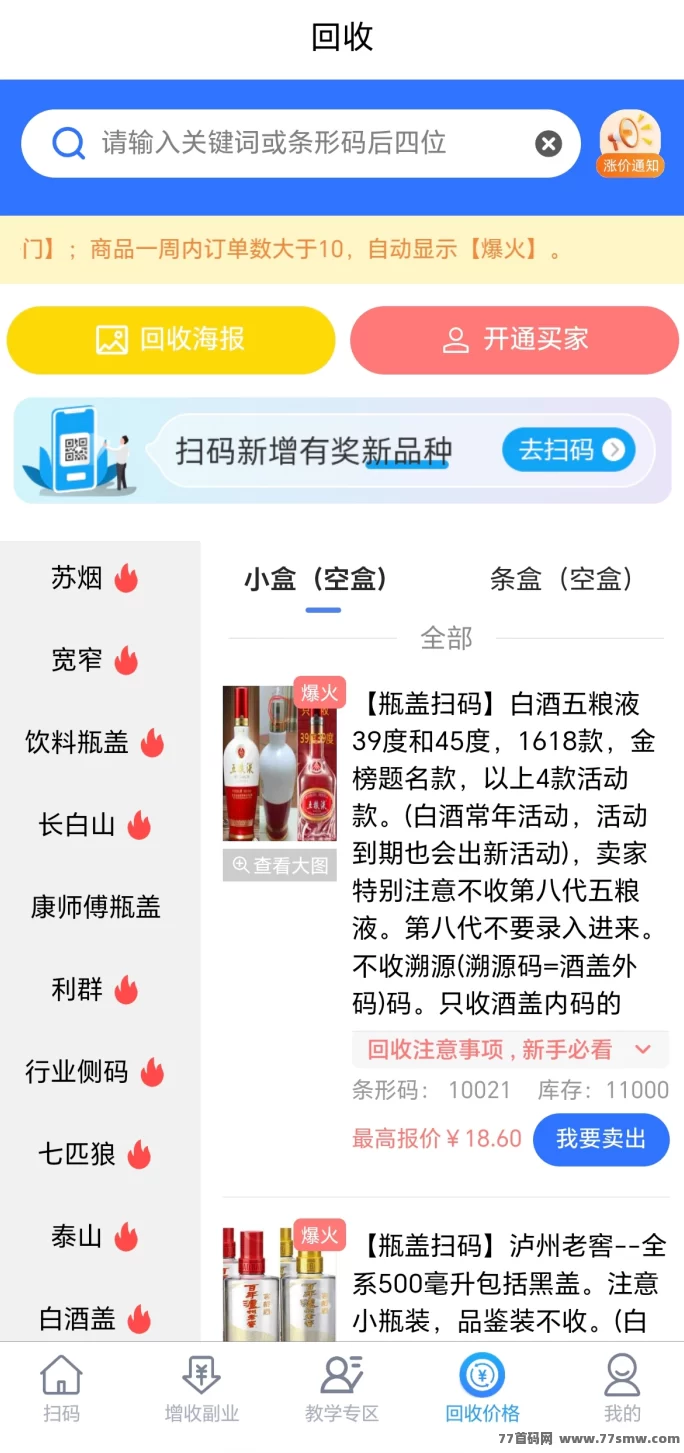Choose the 饮料瓶盖 category

point(94,742)
